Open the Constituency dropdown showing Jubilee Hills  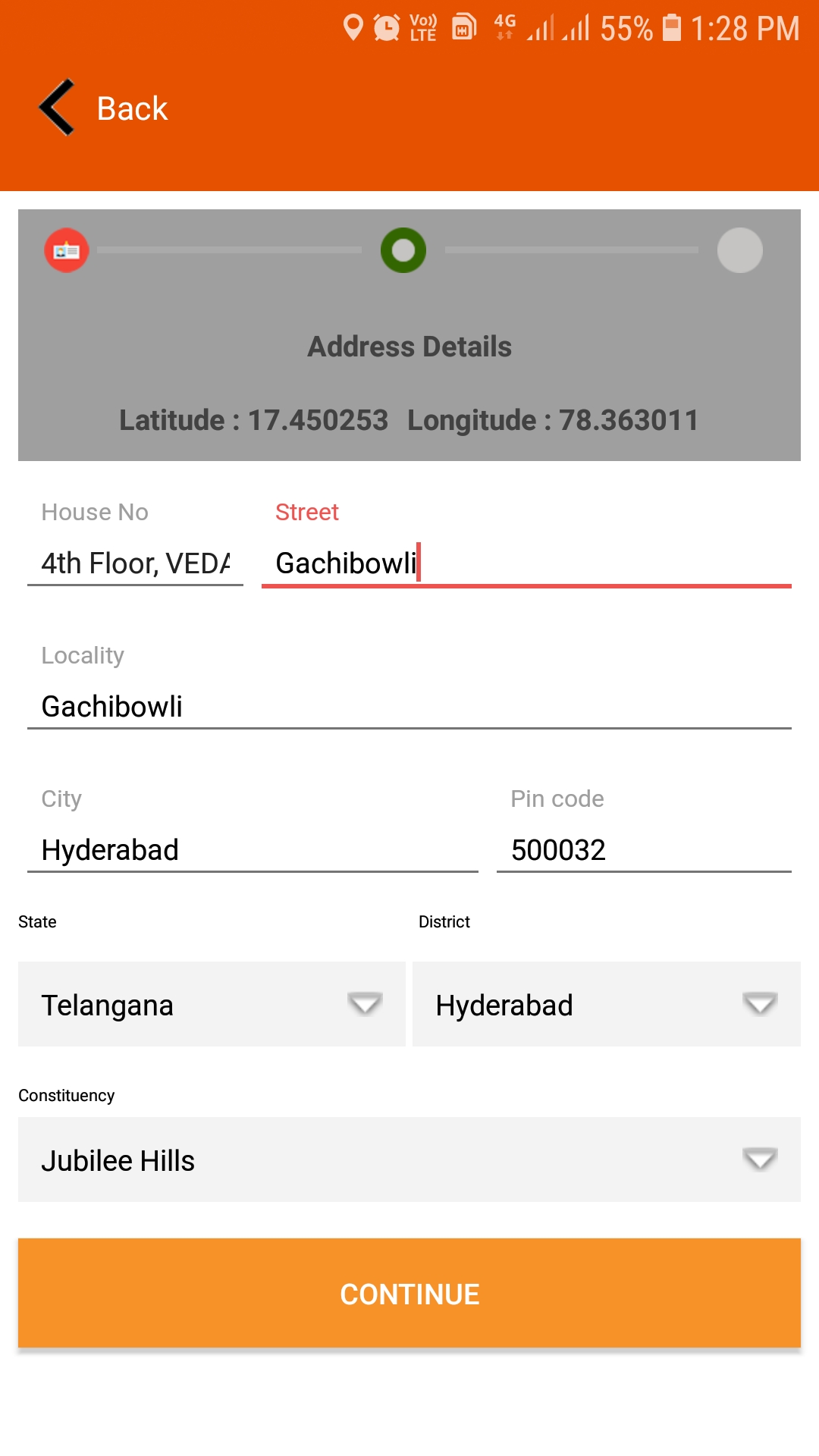[x=409, y=1160]
